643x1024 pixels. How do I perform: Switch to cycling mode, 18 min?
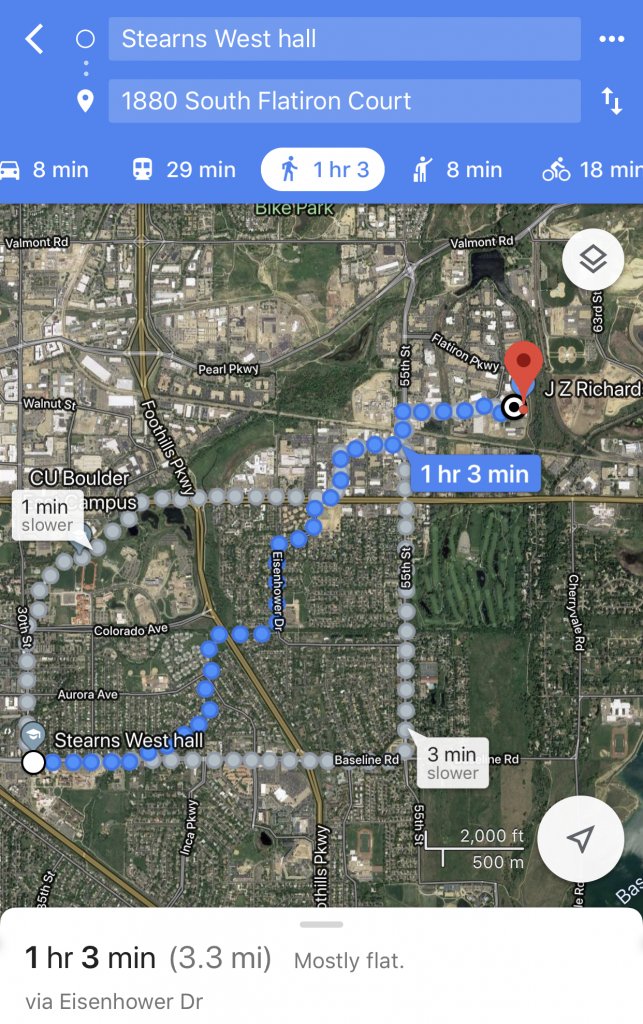pos(592,170)
